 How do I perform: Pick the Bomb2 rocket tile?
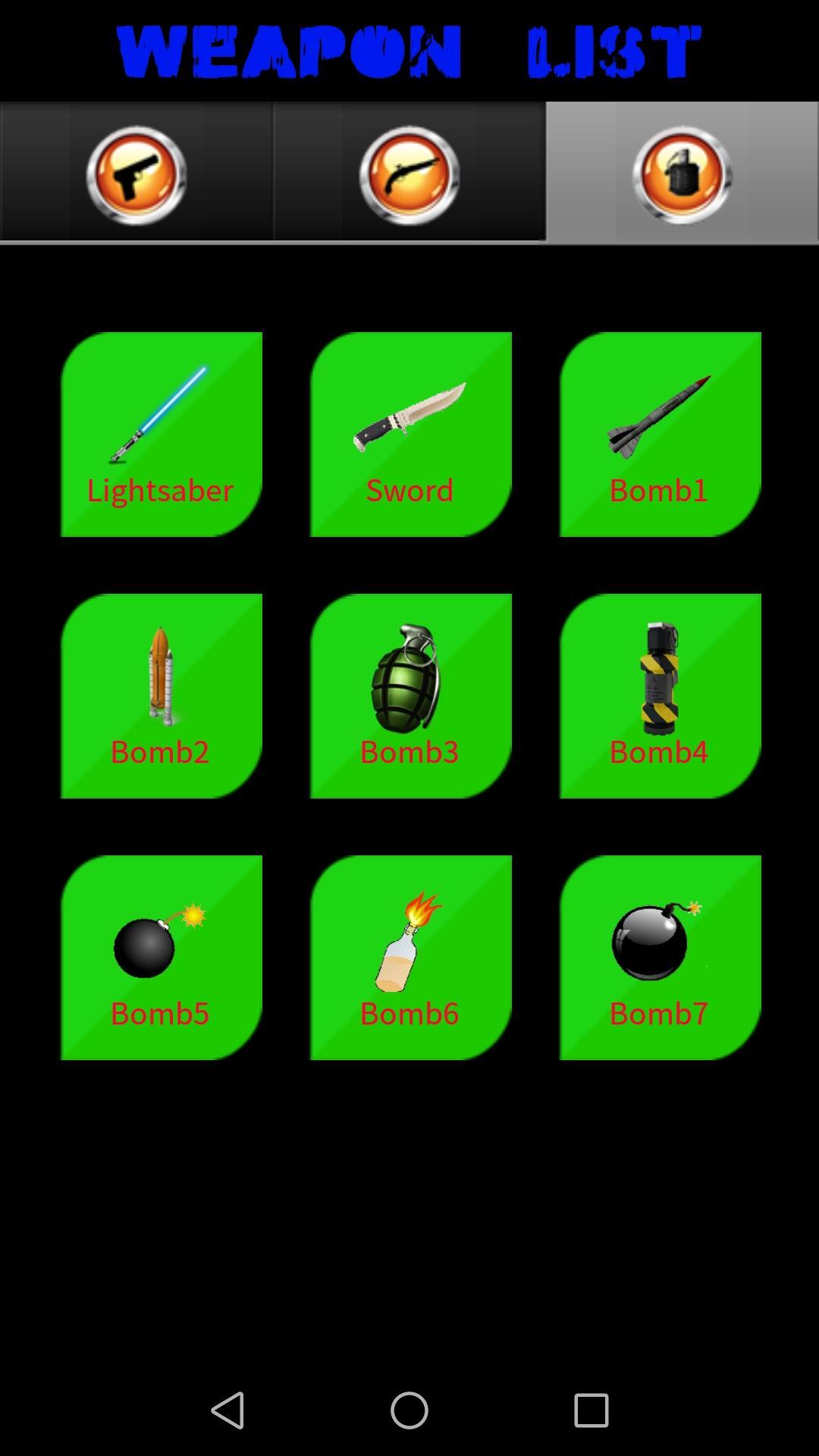click(x=161, y=695)
